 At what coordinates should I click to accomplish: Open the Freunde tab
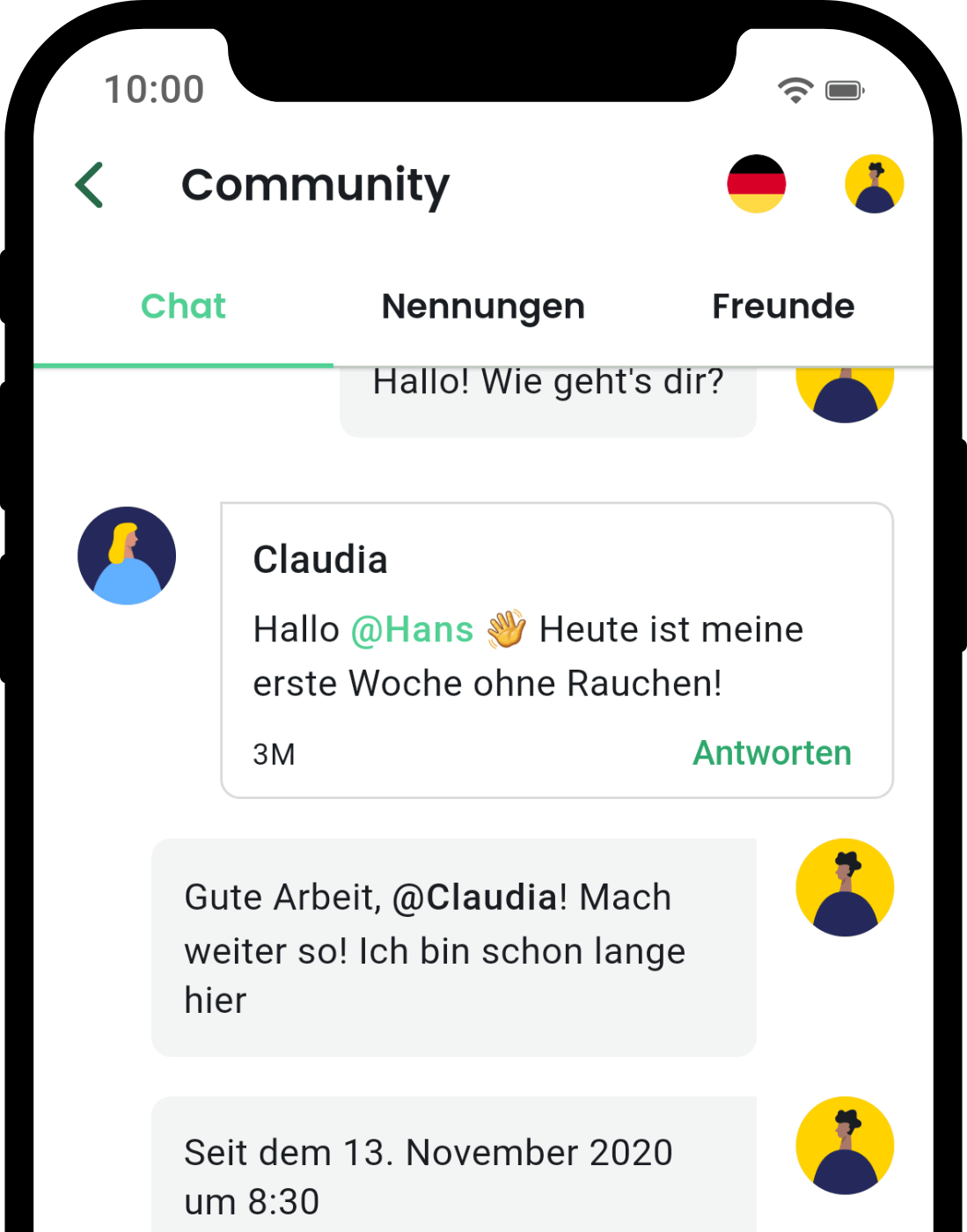click(x=782, y=306)
